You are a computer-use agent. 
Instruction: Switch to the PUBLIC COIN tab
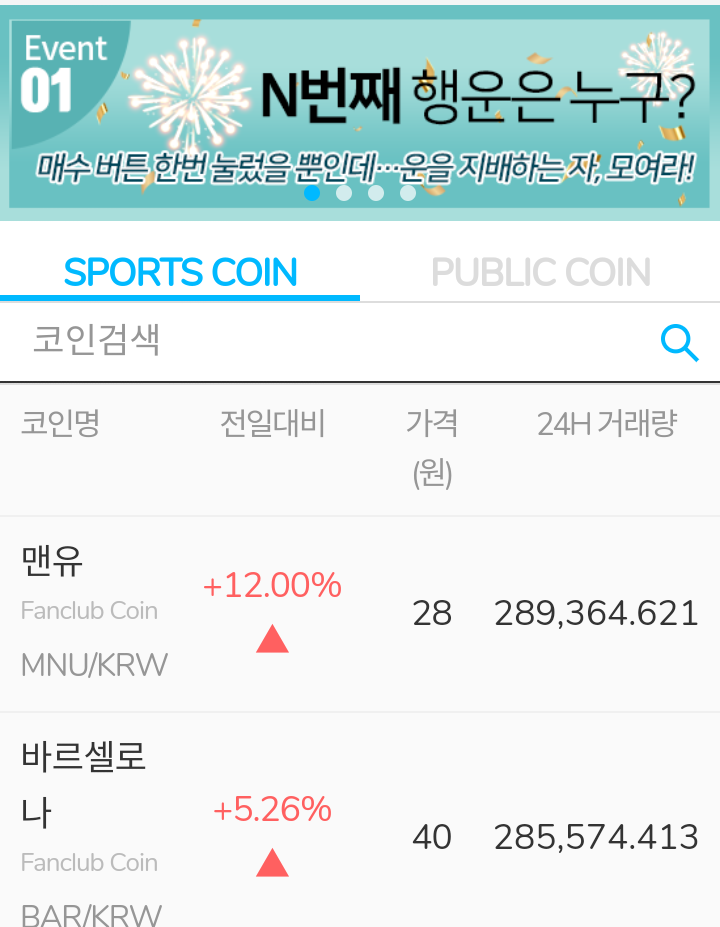[540, 272]
